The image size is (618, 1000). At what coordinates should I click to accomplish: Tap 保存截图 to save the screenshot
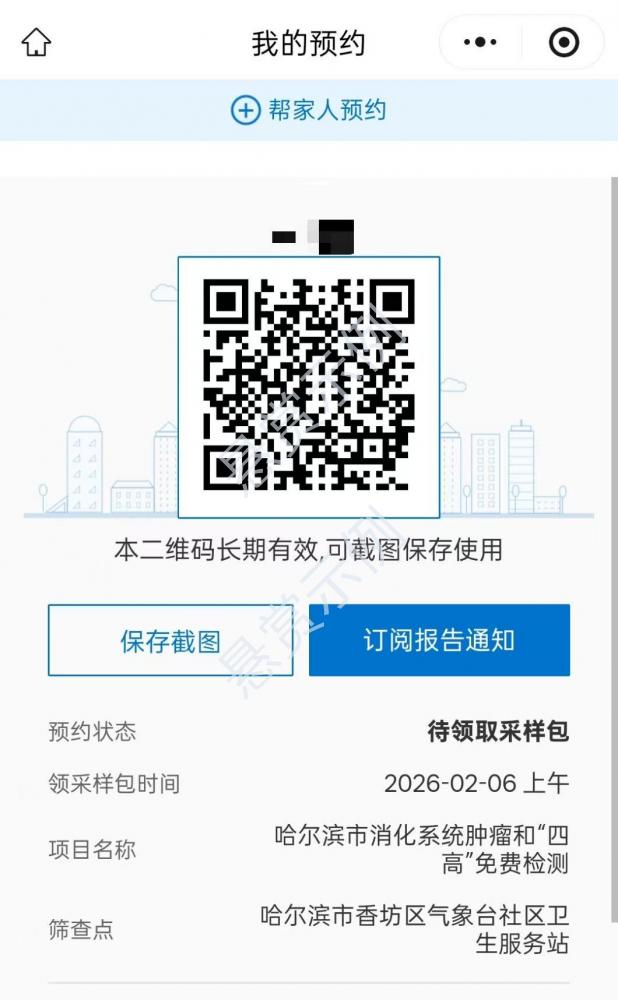[171, 640]
